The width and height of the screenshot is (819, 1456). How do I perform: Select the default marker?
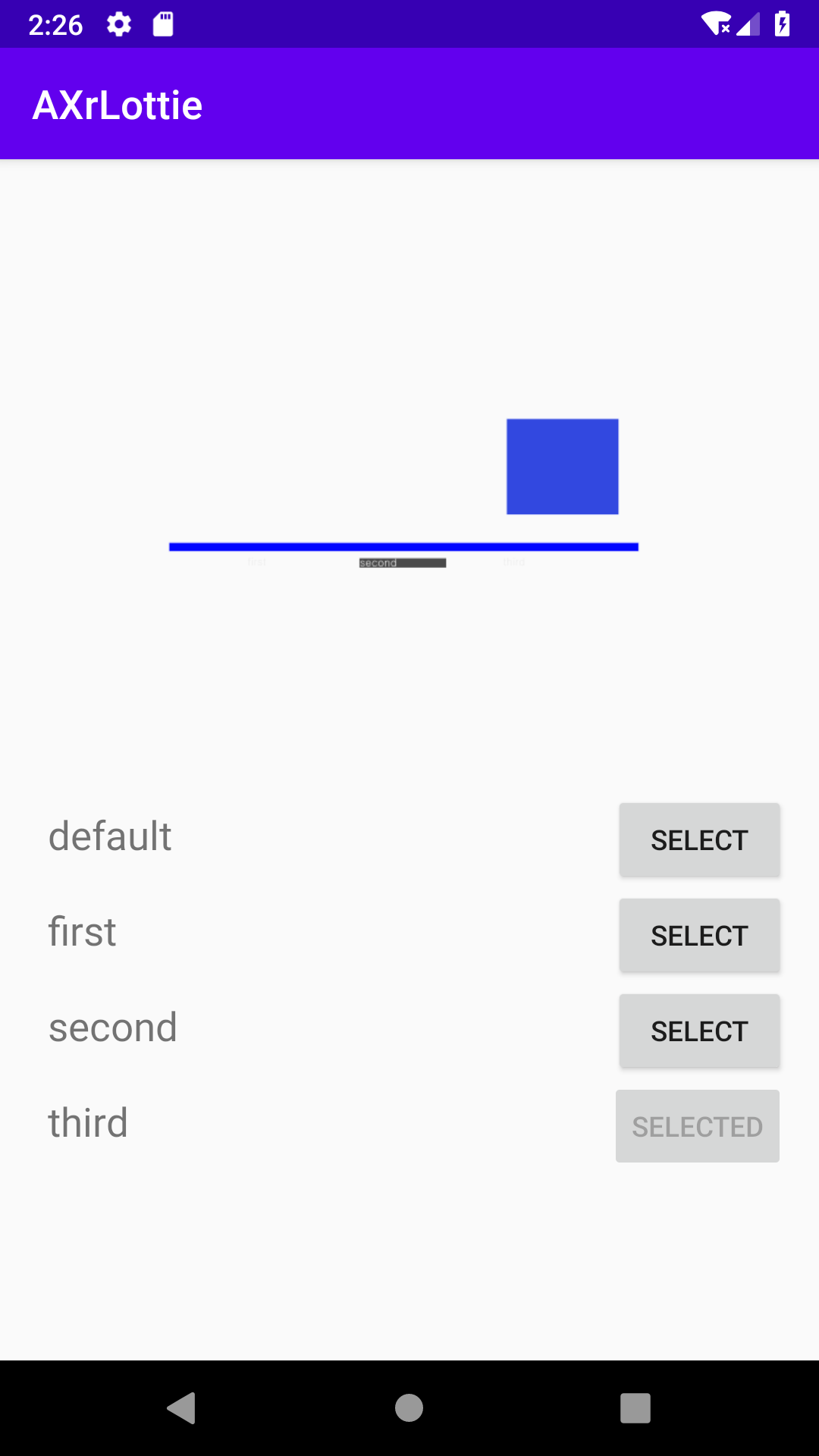pos(699,840)
